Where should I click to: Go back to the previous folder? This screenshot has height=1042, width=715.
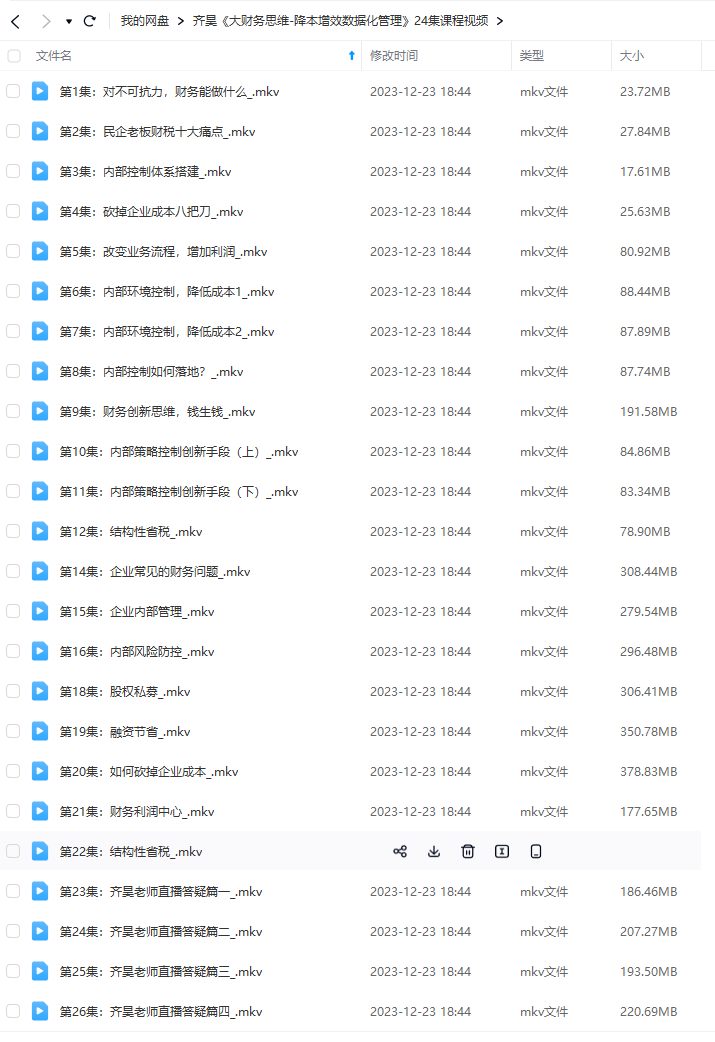click(15, 21)
